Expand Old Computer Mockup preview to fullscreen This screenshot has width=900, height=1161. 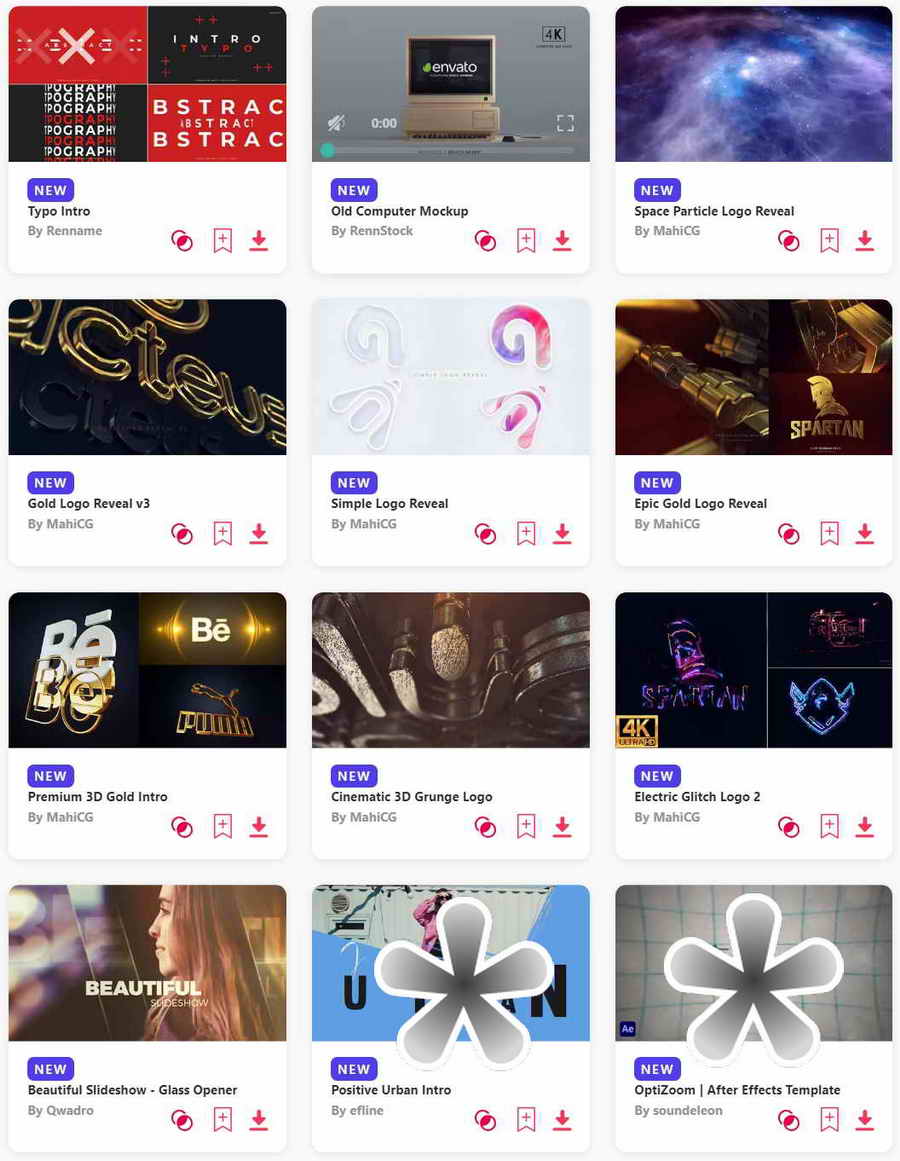tap(565, 123)
